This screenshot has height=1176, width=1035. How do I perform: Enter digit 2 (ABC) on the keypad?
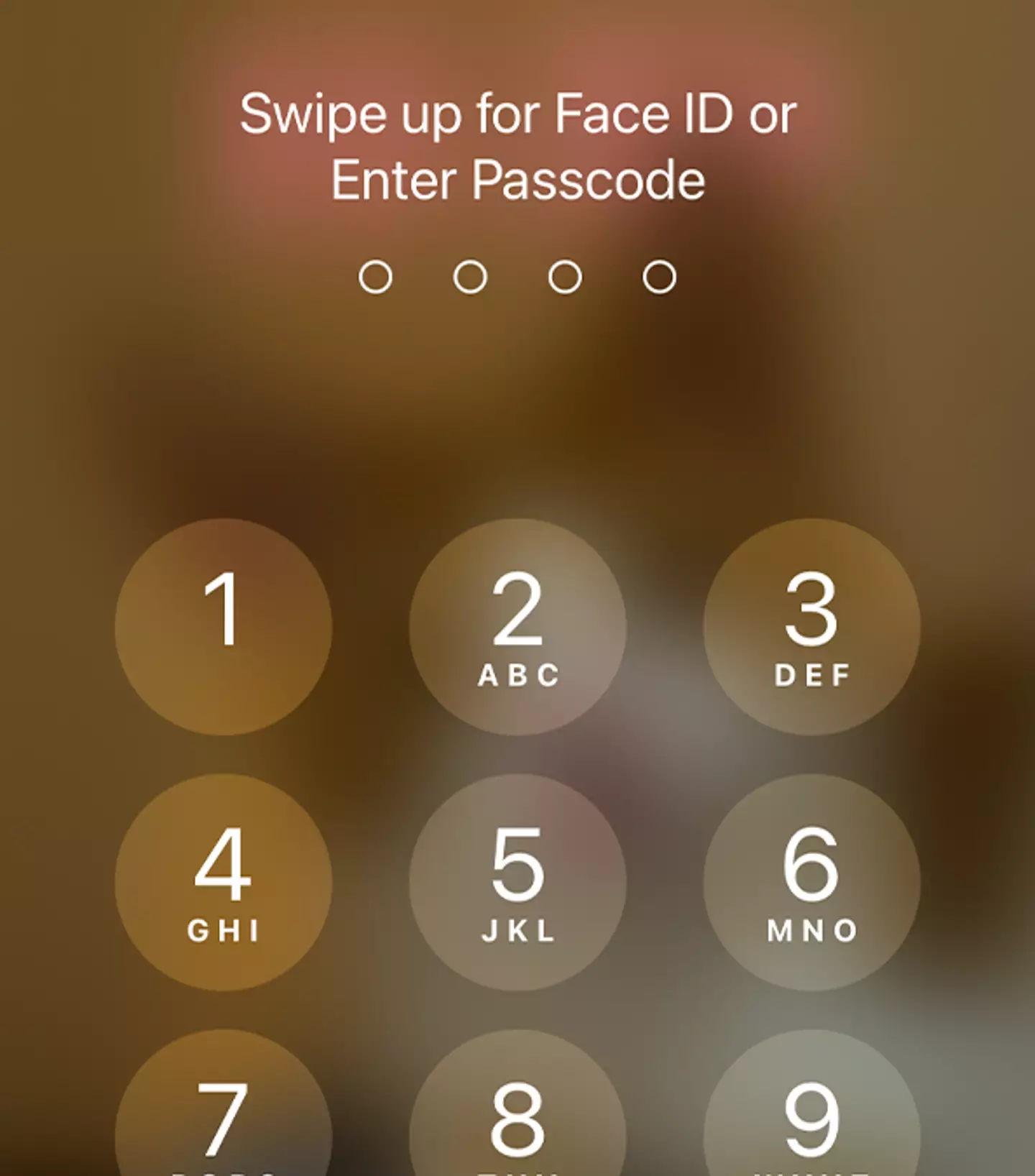tap(517, 626)
